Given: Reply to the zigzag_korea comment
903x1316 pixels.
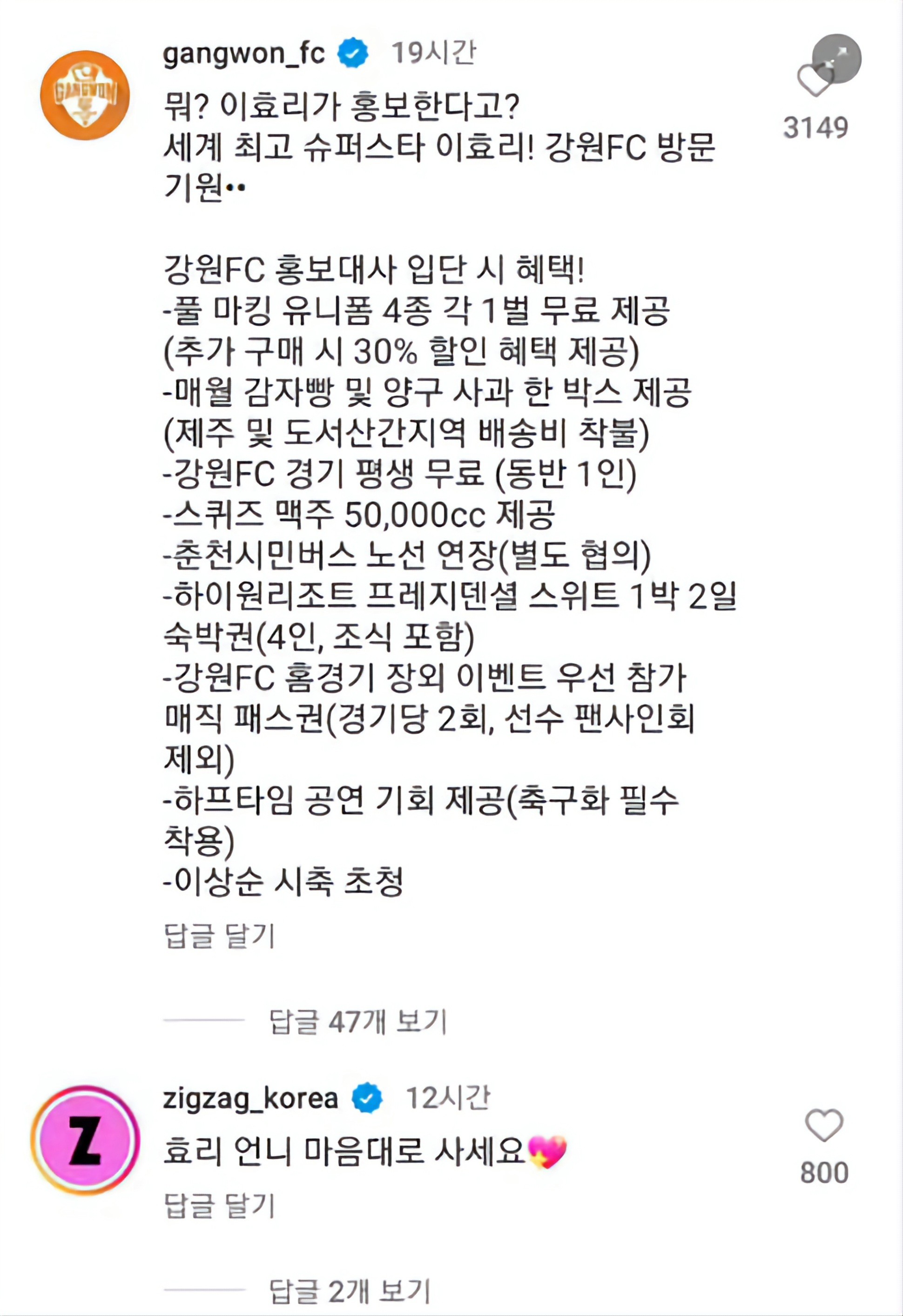Looking at the screenshot, I should [219, 1204].
